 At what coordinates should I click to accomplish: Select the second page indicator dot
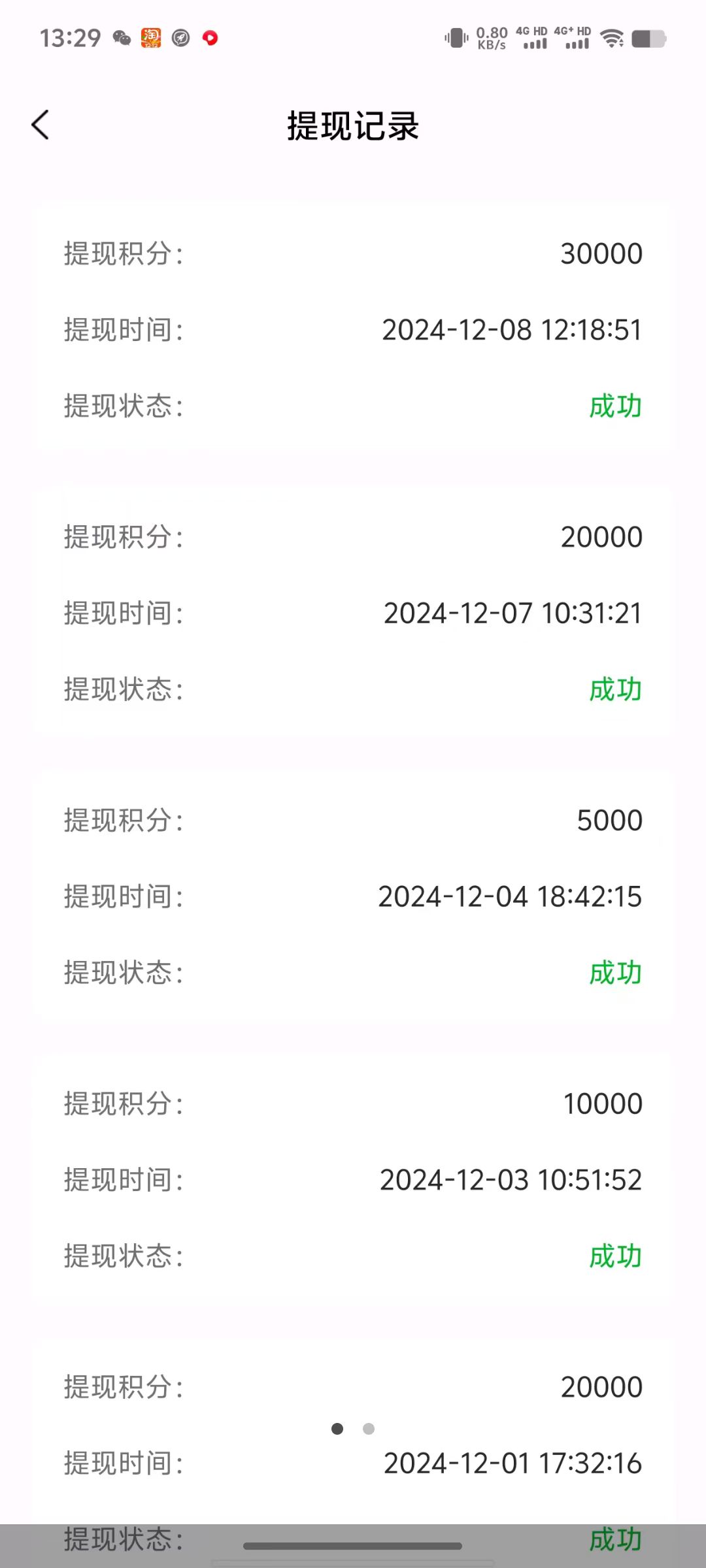click(368, 1429)
